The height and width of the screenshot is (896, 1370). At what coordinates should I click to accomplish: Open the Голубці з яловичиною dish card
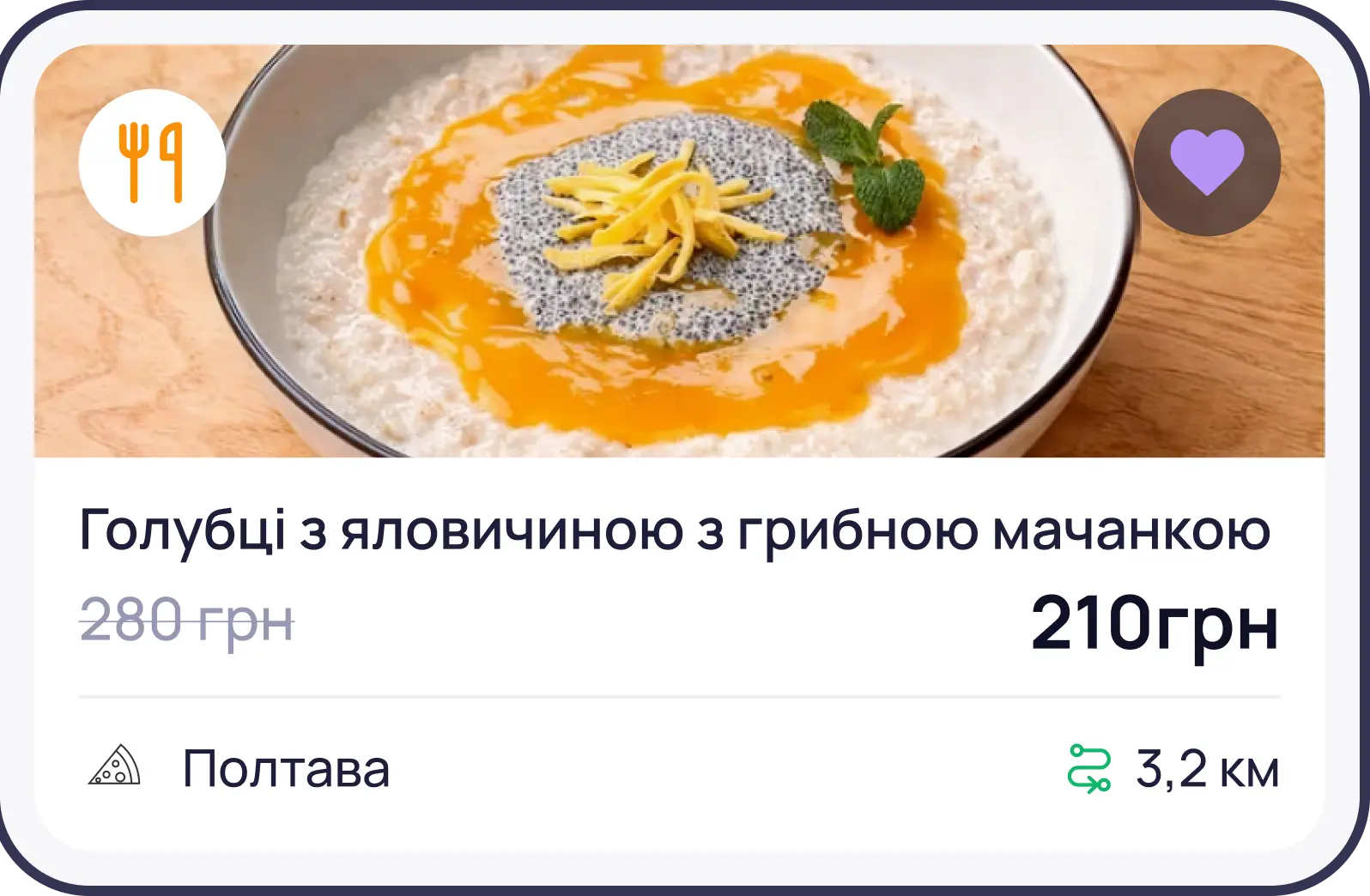(x=674, y=530)
